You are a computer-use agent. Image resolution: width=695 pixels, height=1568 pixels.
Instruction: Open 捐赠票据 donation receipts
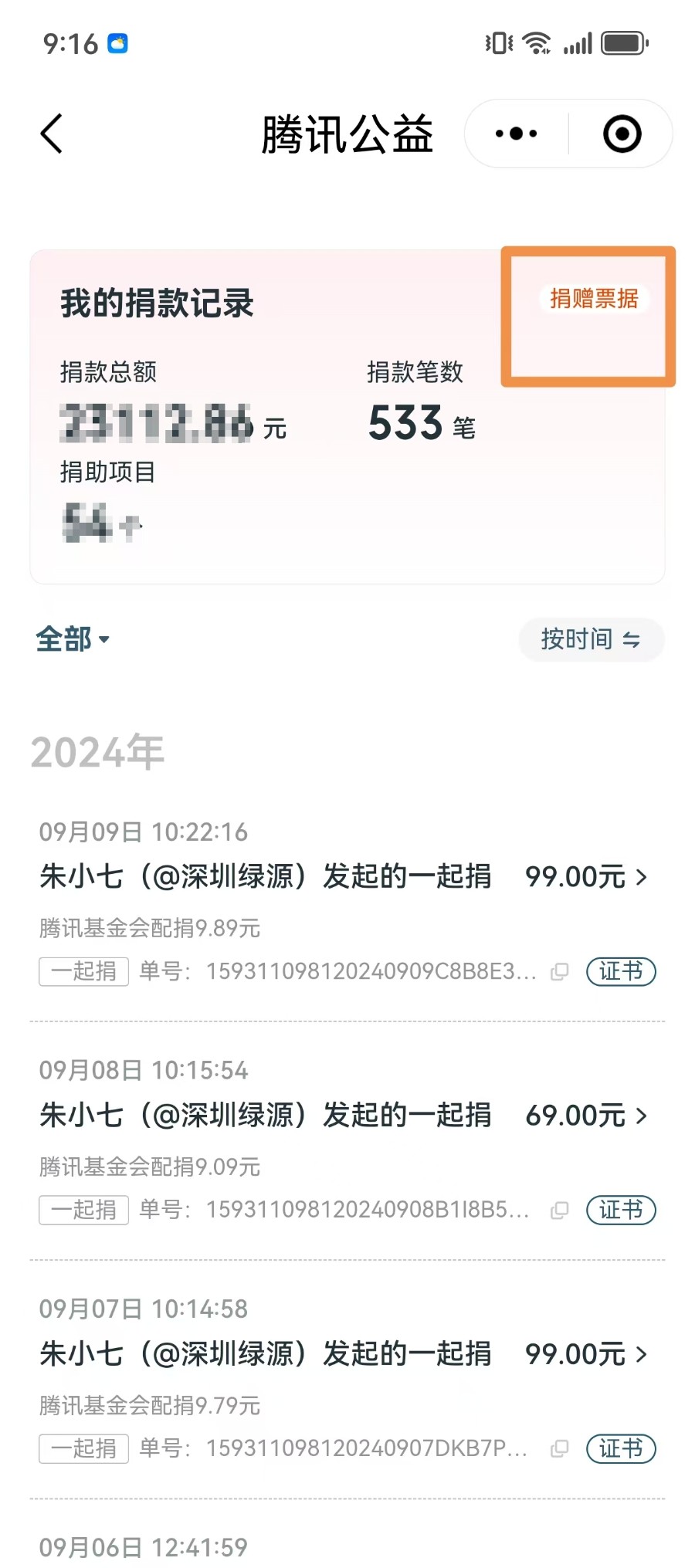point(594,299)
